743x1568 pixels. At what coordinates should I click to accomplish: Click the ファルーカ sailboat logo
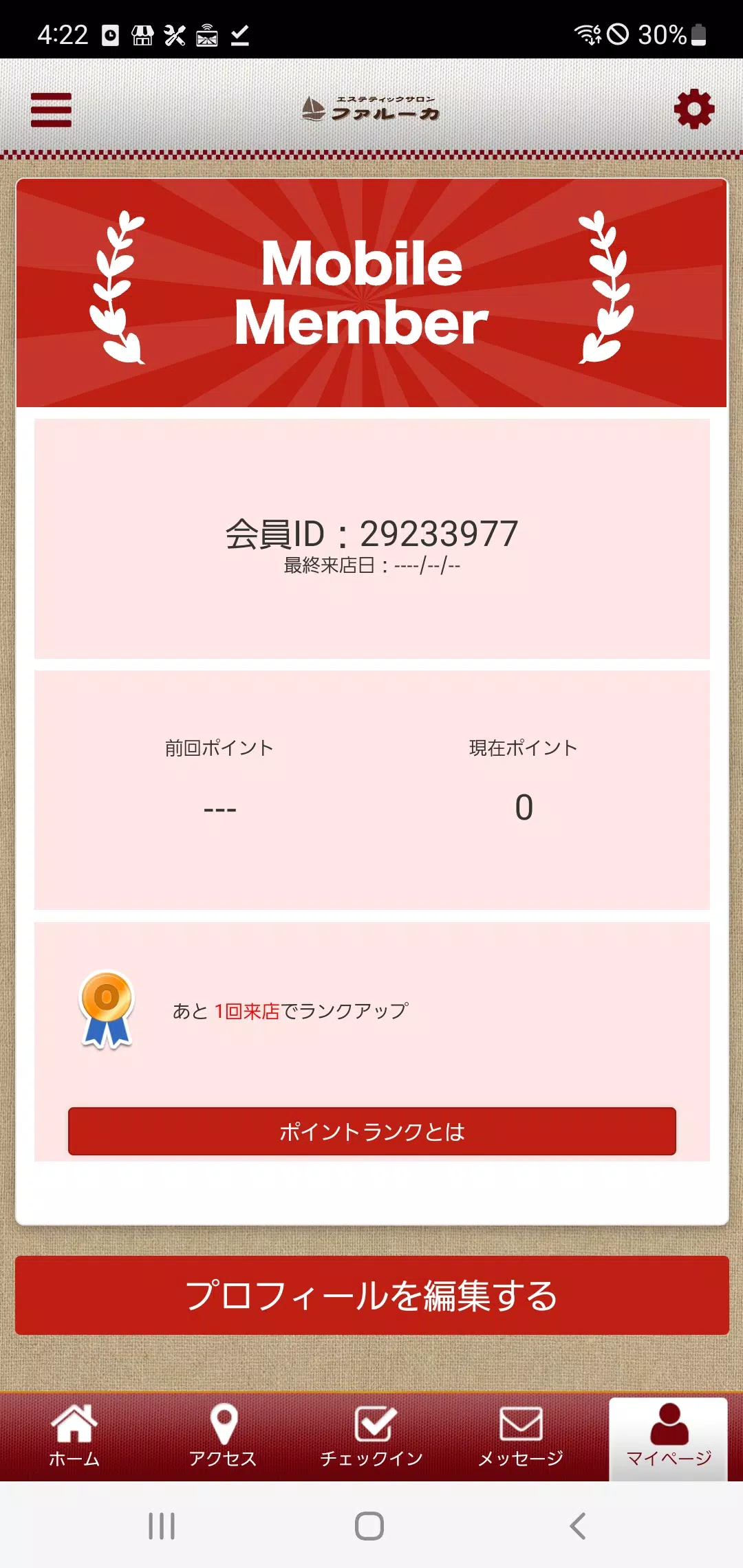click(x=371, y=110)
